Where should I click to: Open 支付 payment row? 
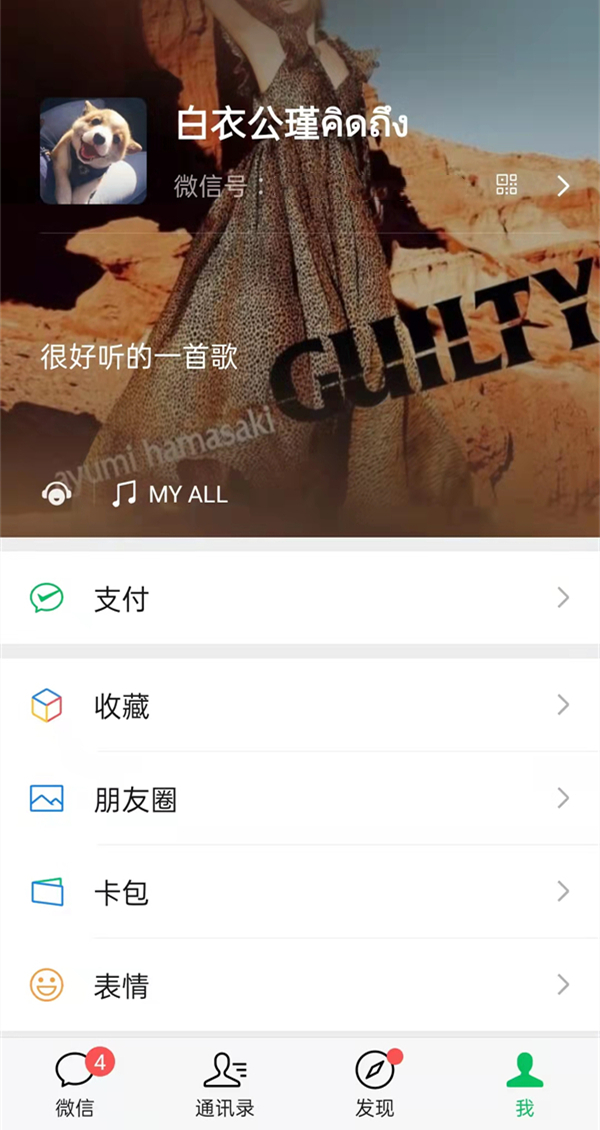[300, 598]
